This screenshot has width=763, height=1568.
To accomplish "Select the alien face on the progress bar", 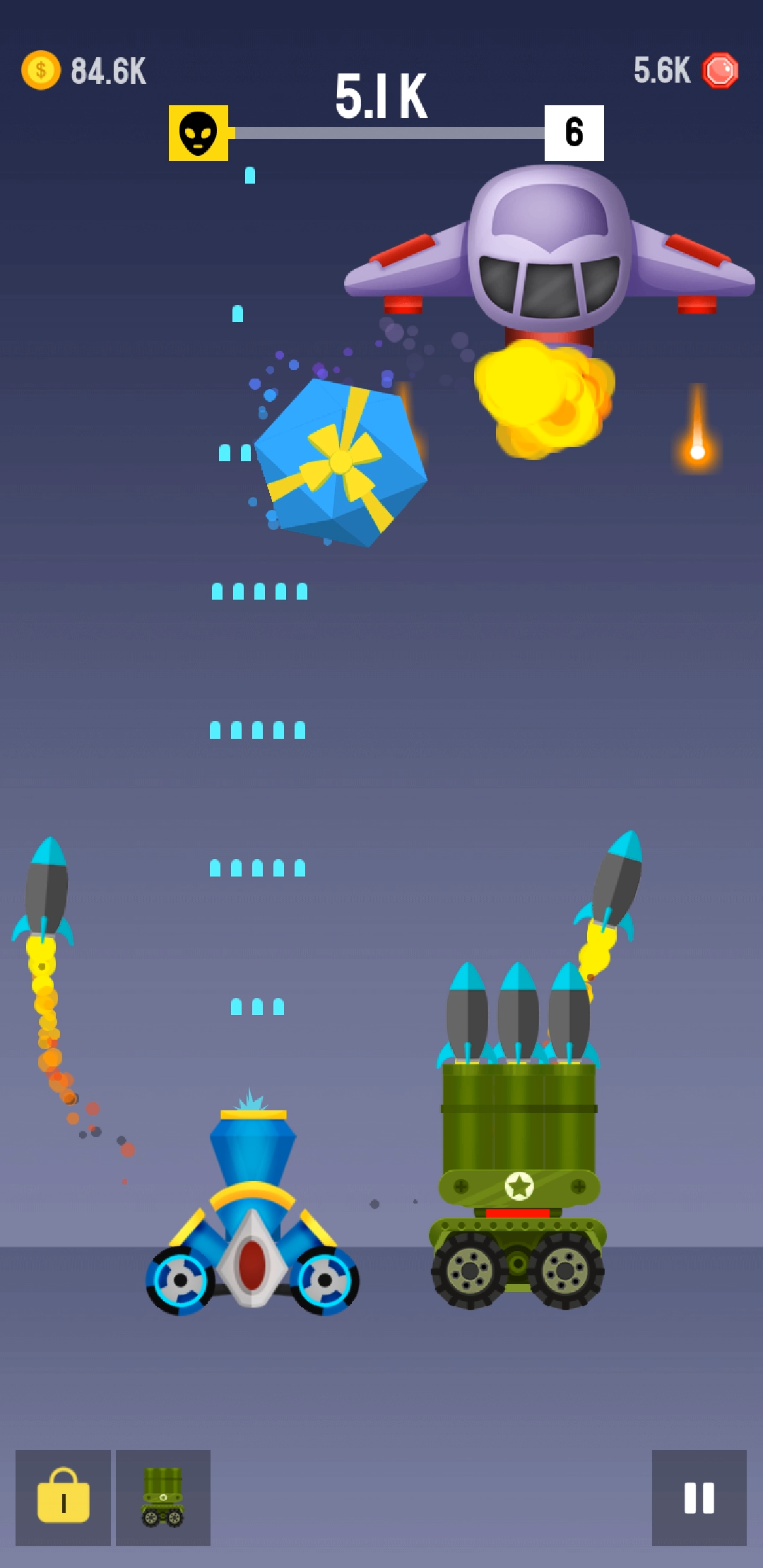I will point(199,131).
